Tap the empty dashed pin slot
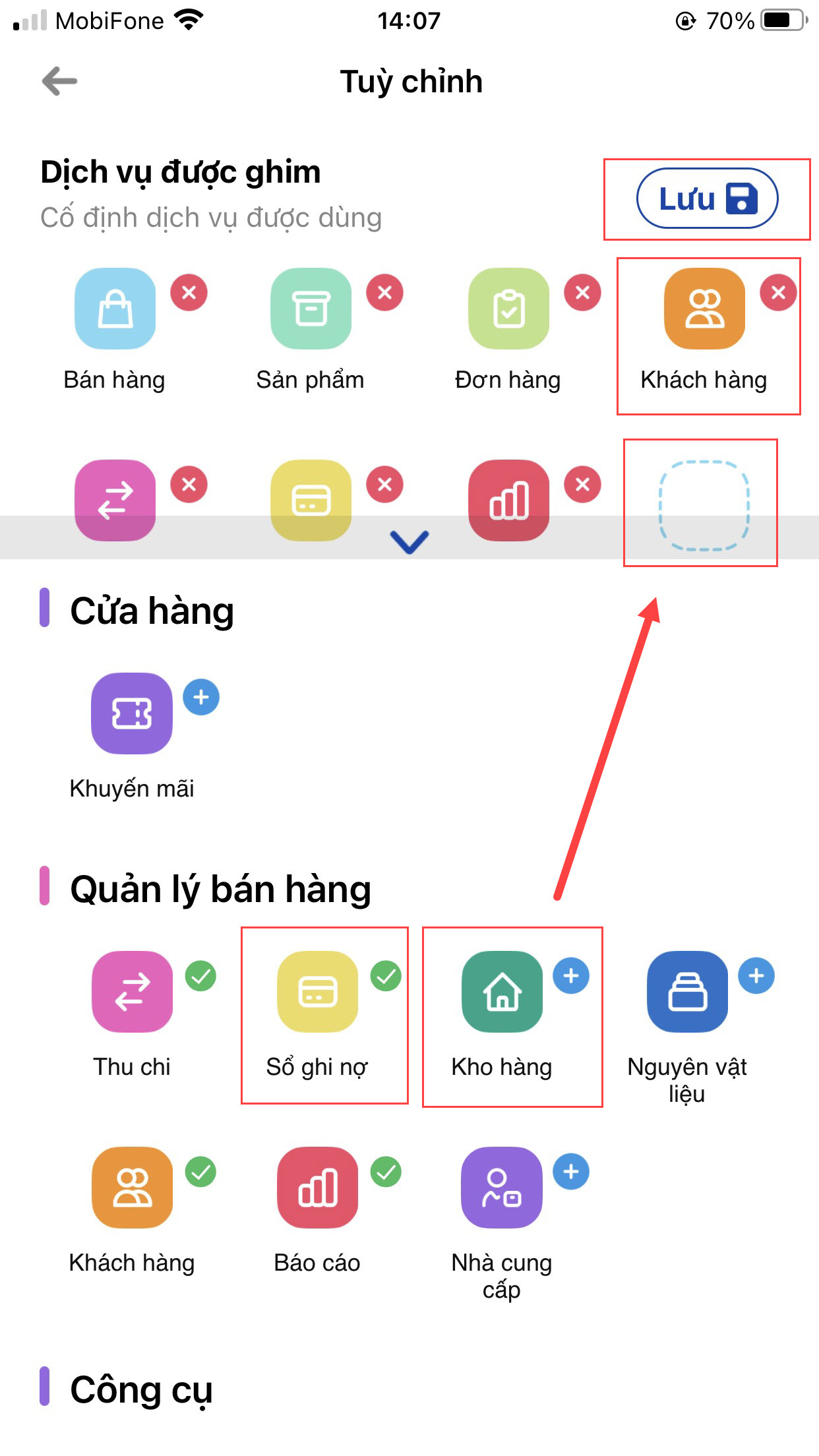Screen dimensions: 819x1456 pos(704,506)
